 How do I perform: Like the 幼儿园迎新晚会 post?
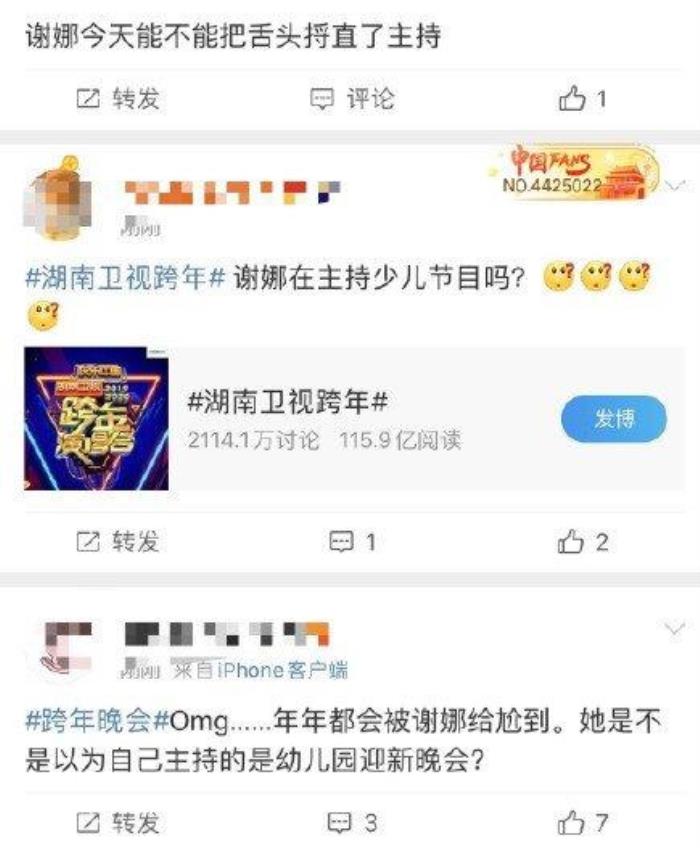click(582, 822)
